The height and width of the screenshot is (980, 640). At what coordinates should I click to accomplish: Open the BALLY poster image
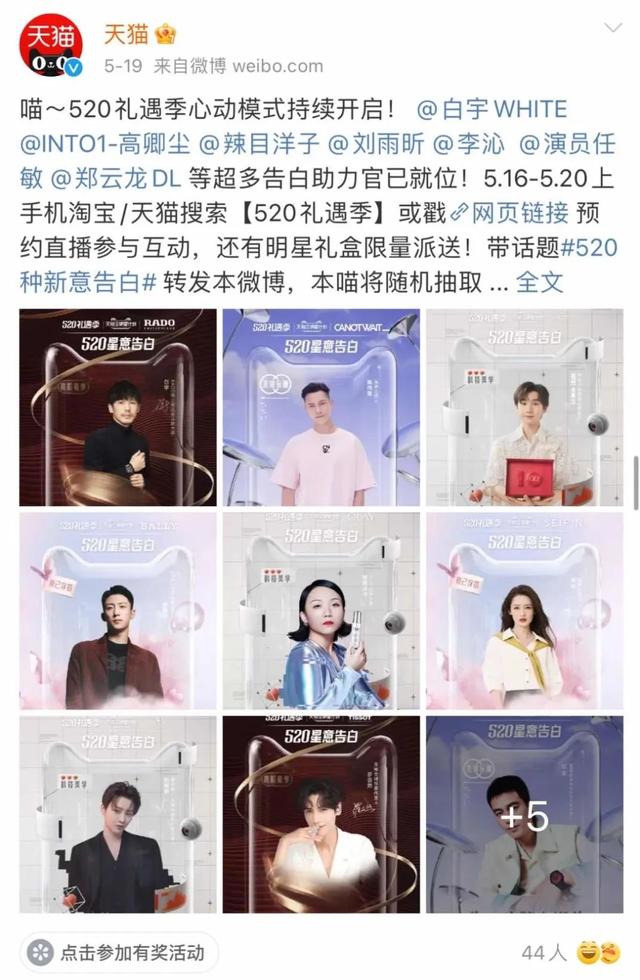click(117, 609)
